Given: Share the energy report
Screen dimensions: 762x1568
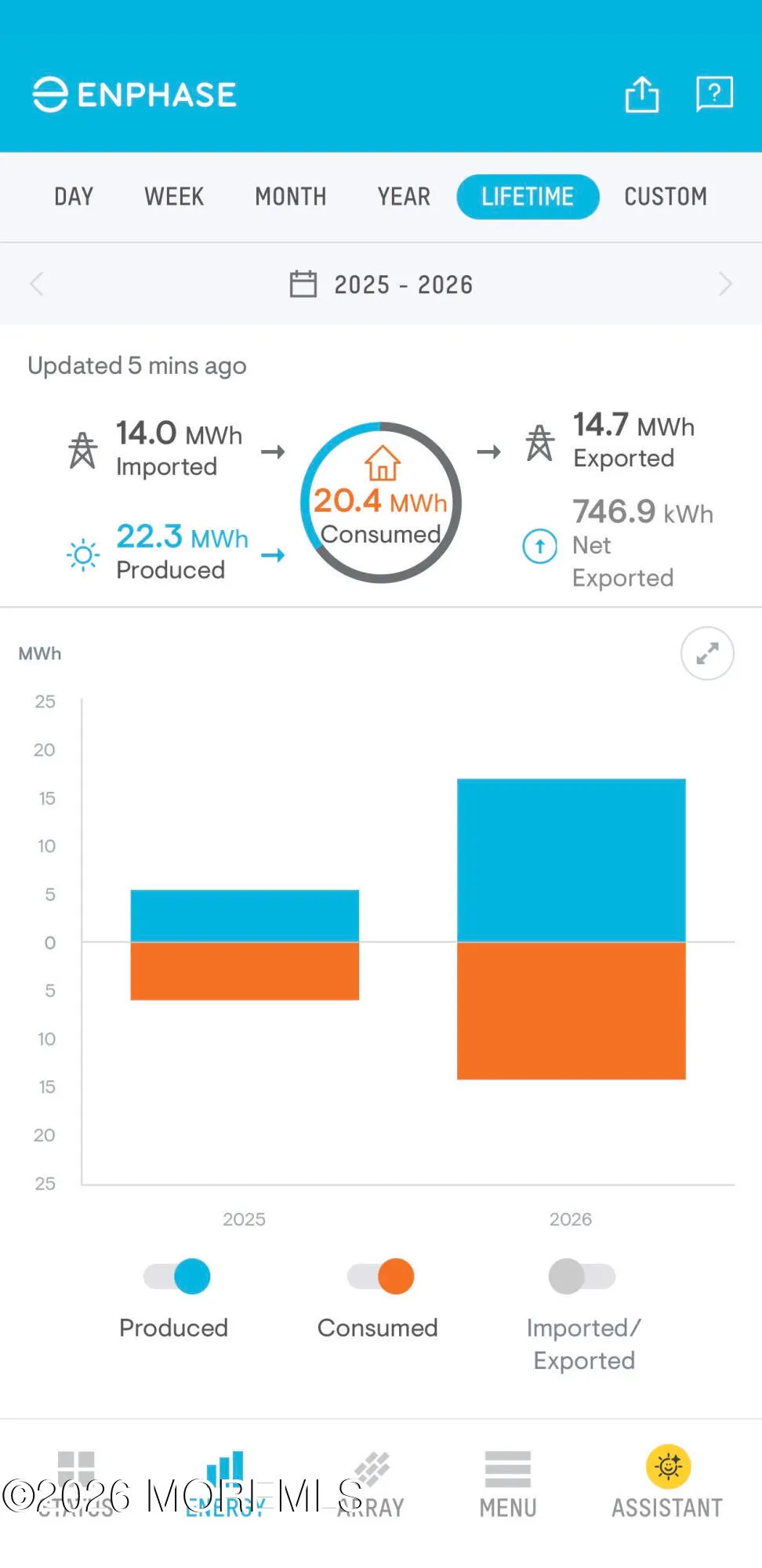Looking at the screenshot, I should pos(641,95).
